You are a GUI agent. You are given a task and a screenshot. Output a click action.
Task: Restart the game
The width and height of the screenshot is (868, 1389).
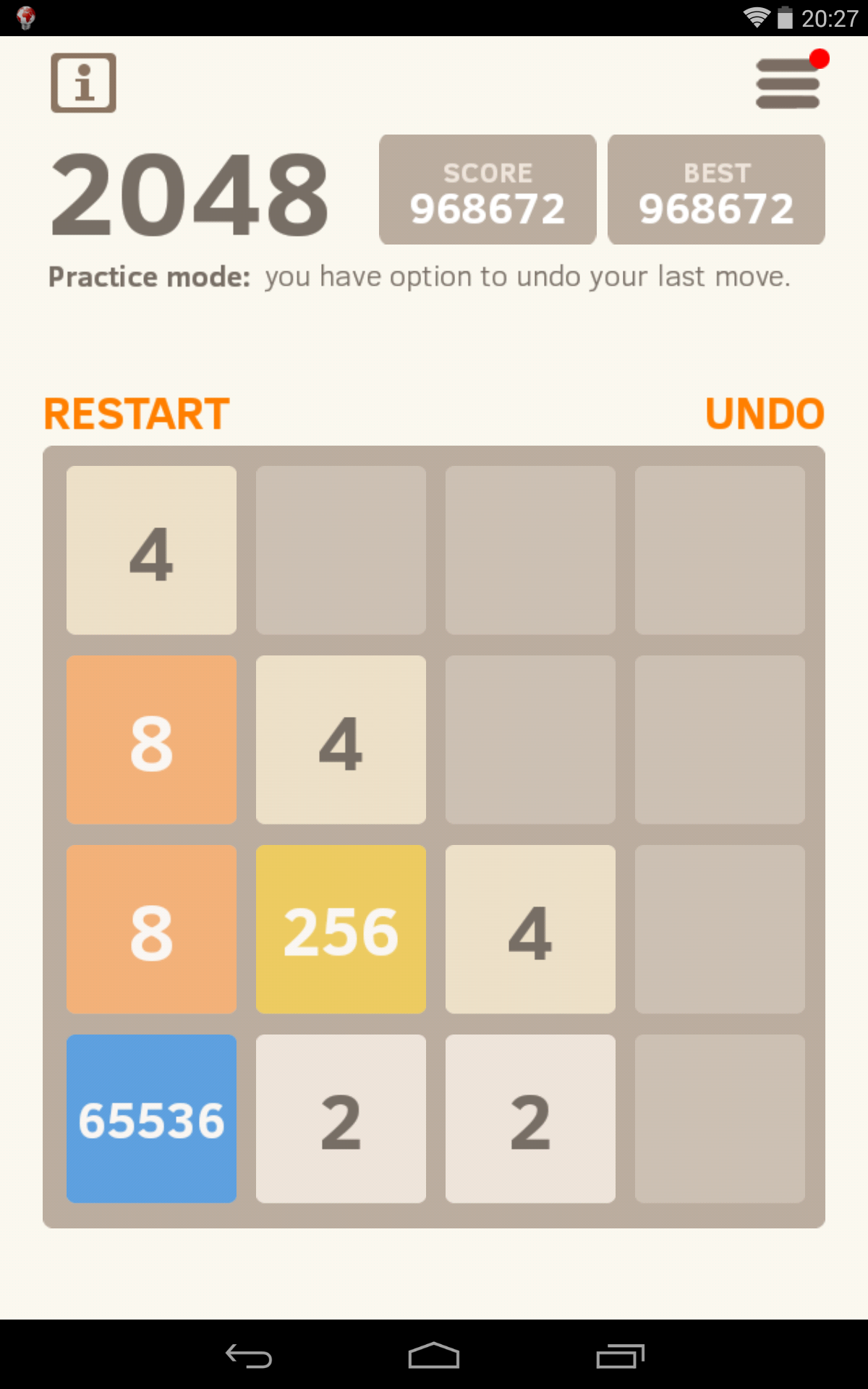pos(137,414)
